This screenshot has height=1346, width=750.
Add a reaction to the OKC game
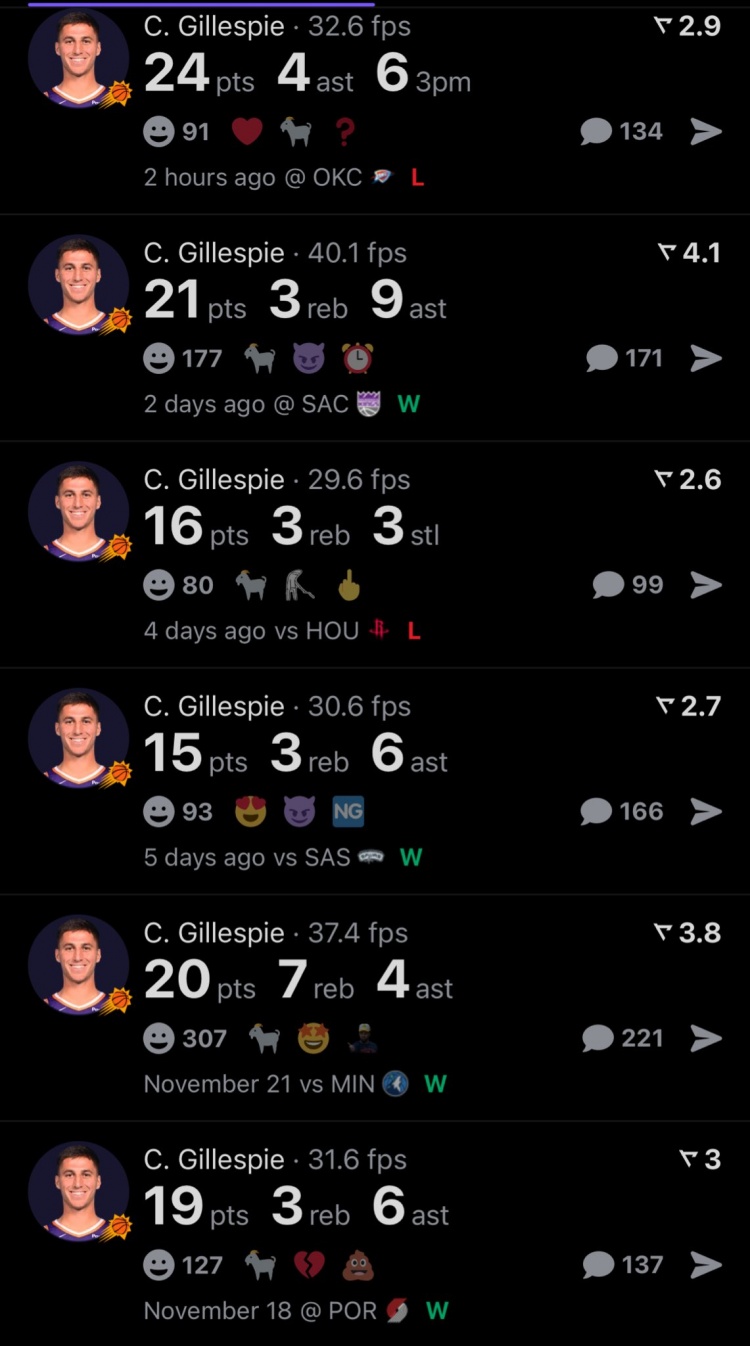[159, 131]
